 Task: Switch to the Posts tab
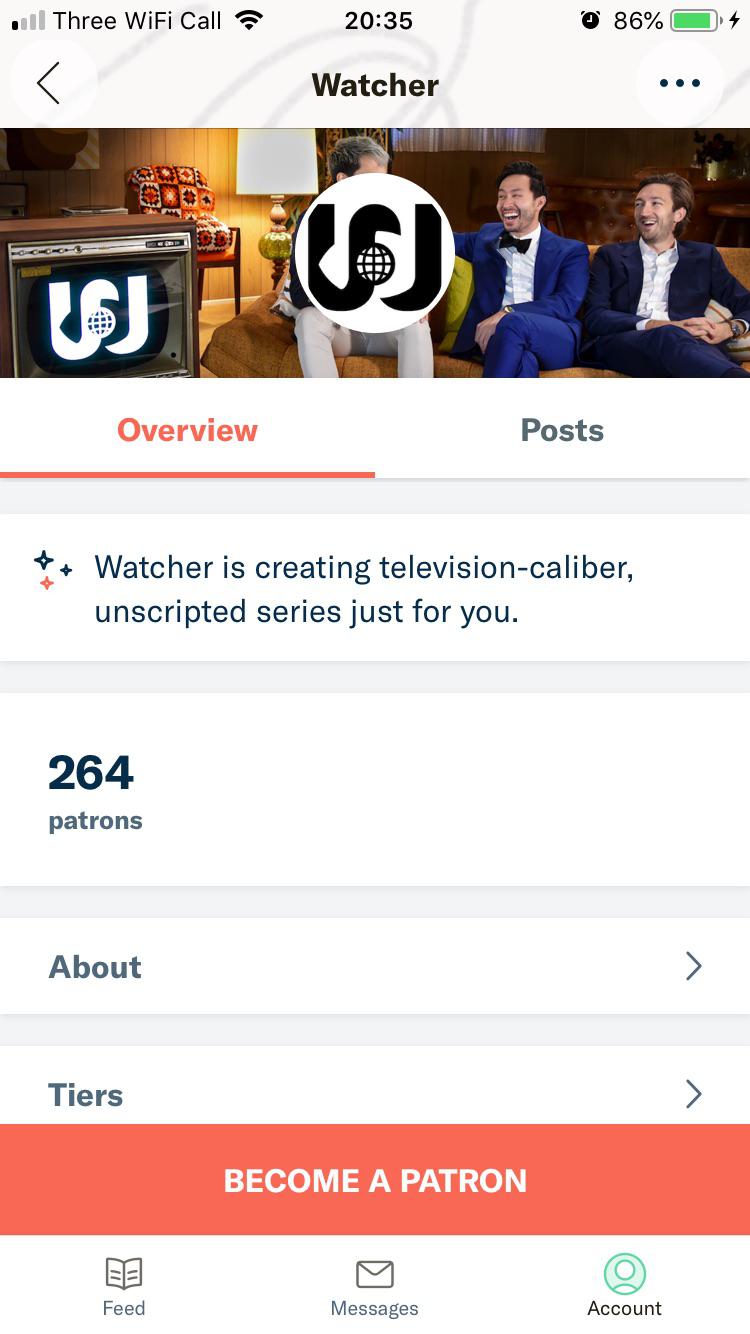[561, 430]
